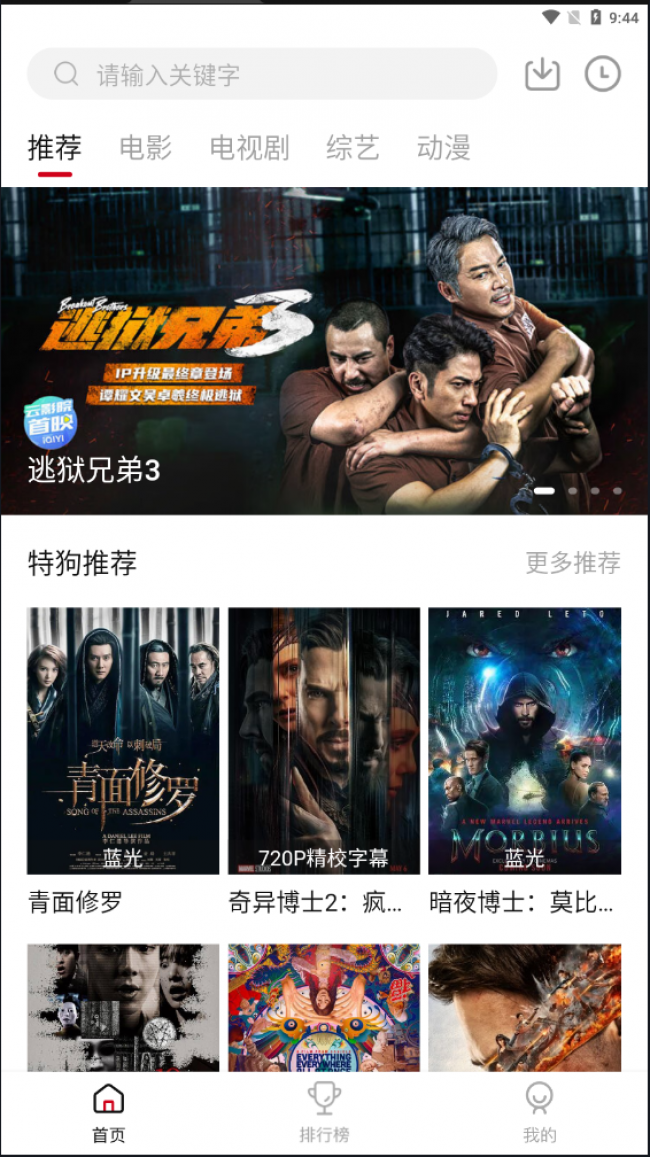This screenshot has width=650, height=1157.
Task: Tap 更多推荐 for more recommendations
Action: pos(573,562)
